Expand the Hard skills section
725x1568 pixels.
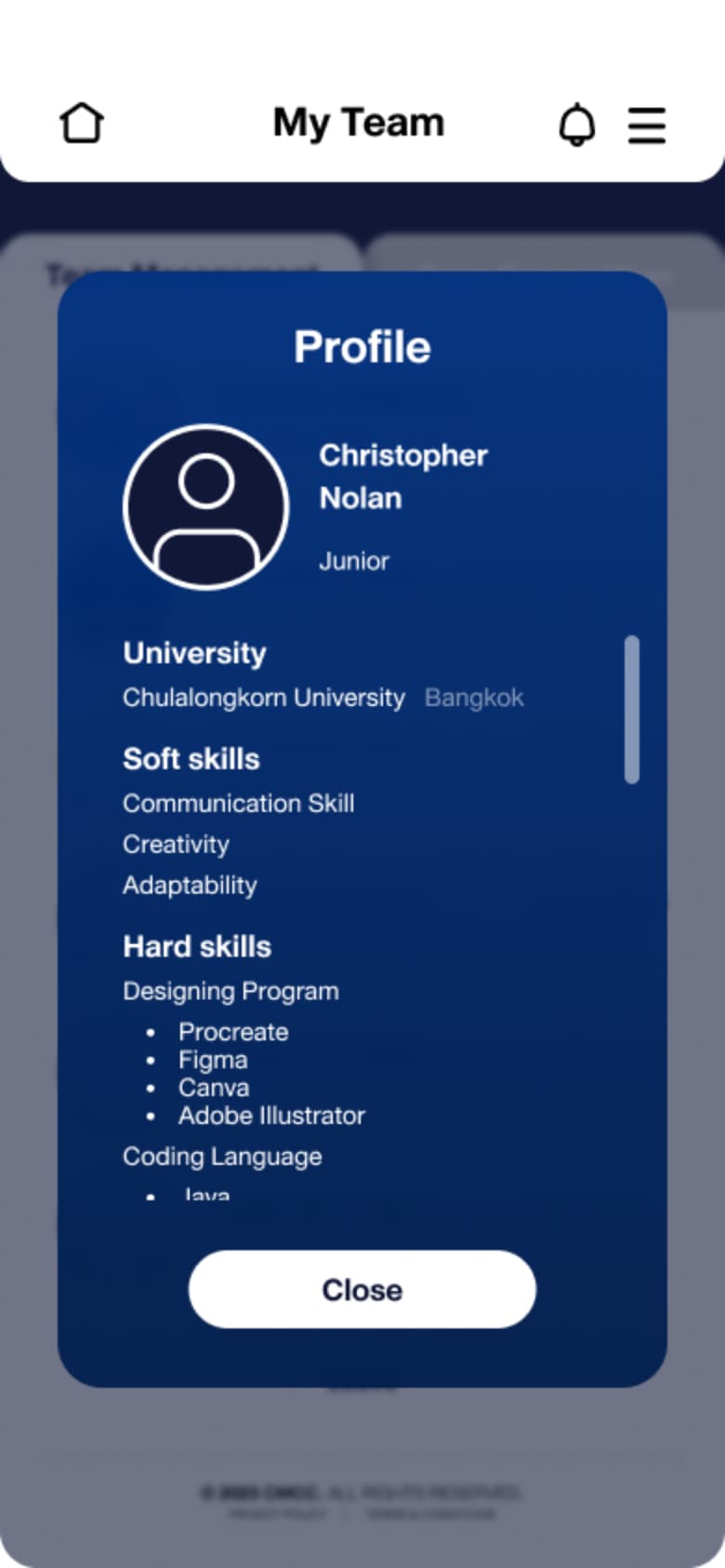196,947
